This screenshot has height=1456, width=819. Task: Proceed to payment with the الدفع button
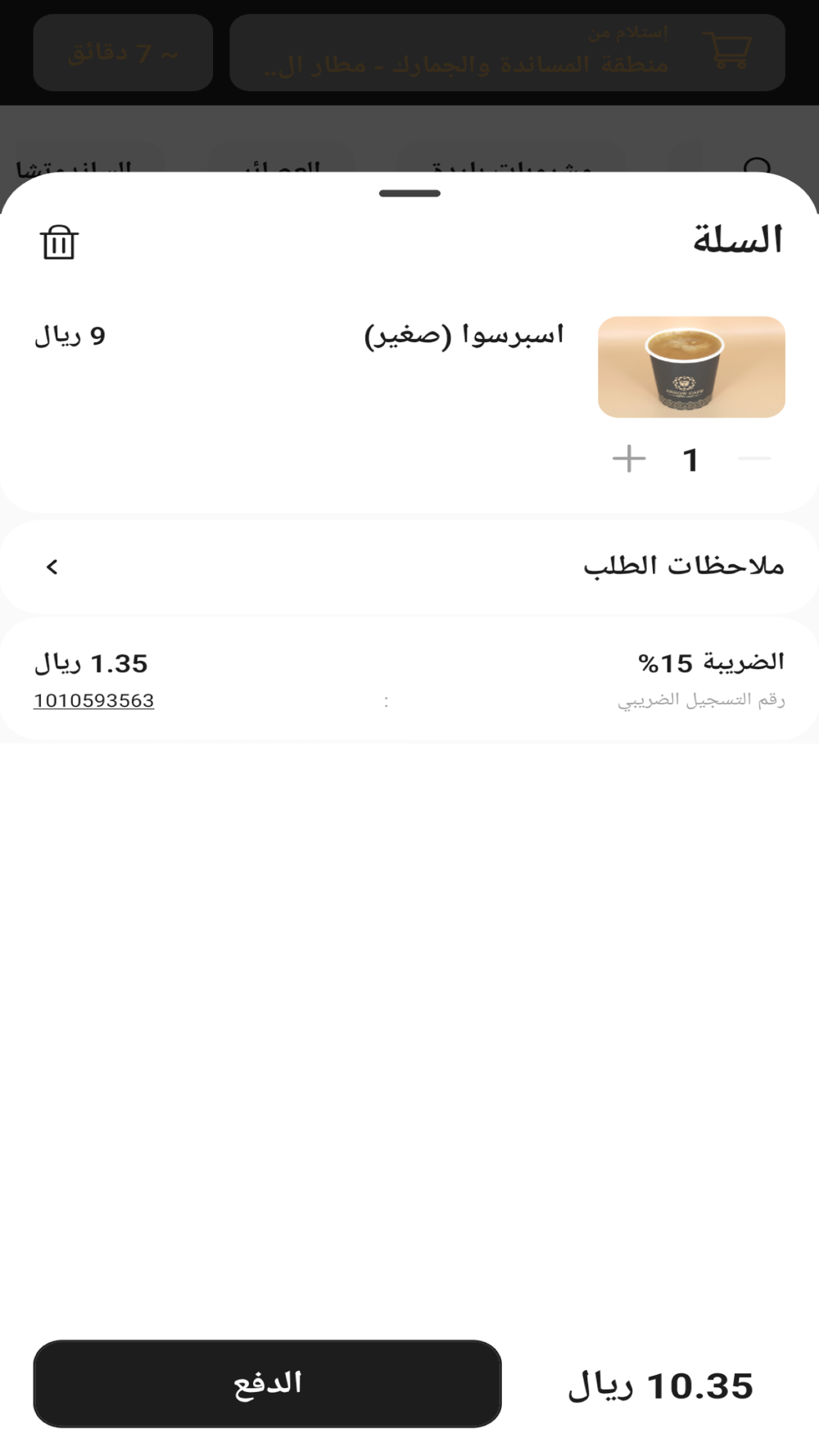click(267, 1383)
